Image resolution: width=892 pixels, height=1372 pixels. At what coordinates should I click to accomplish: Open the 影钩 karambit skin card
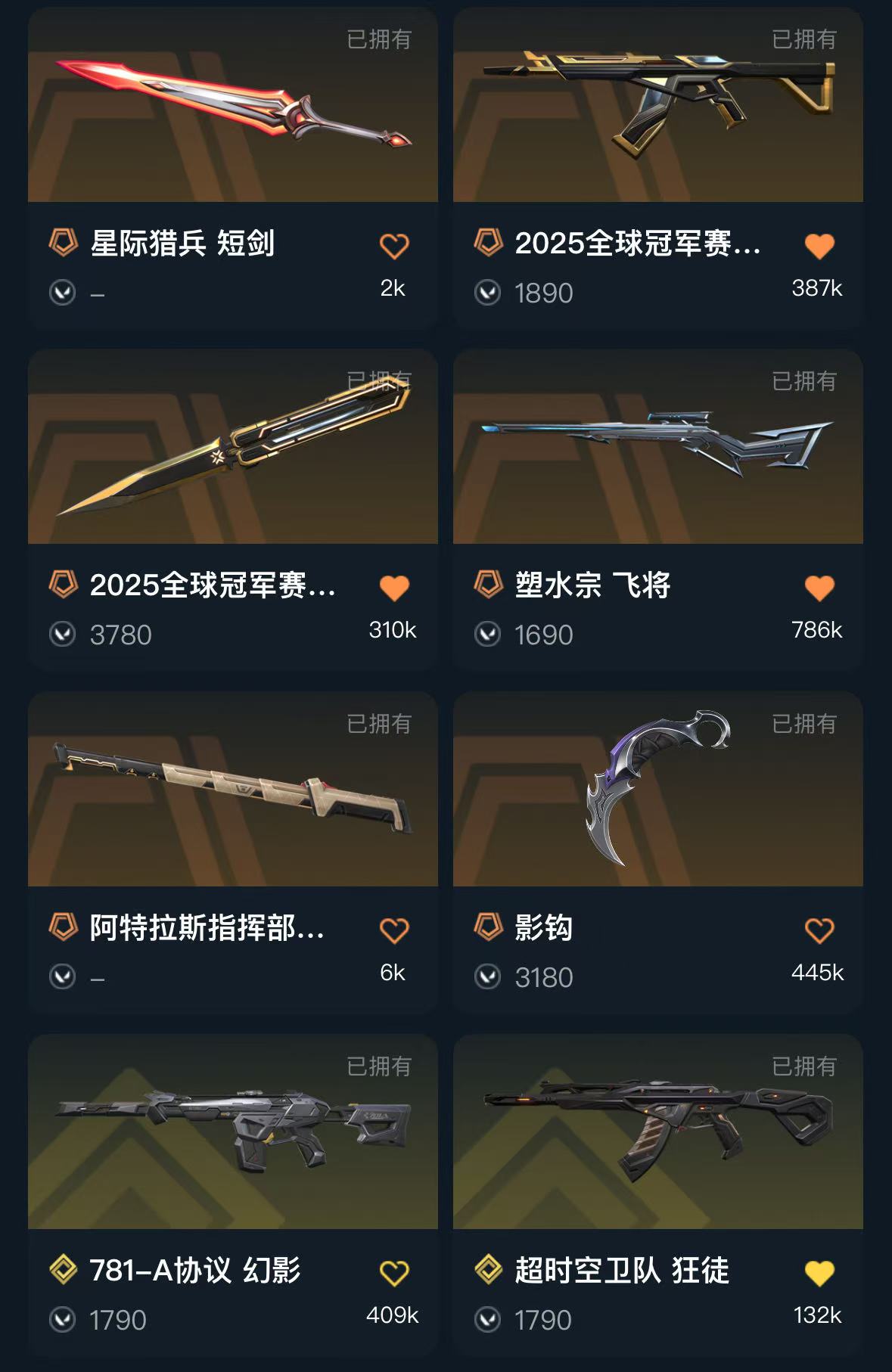pyautogui.click(x=657, y=790)
